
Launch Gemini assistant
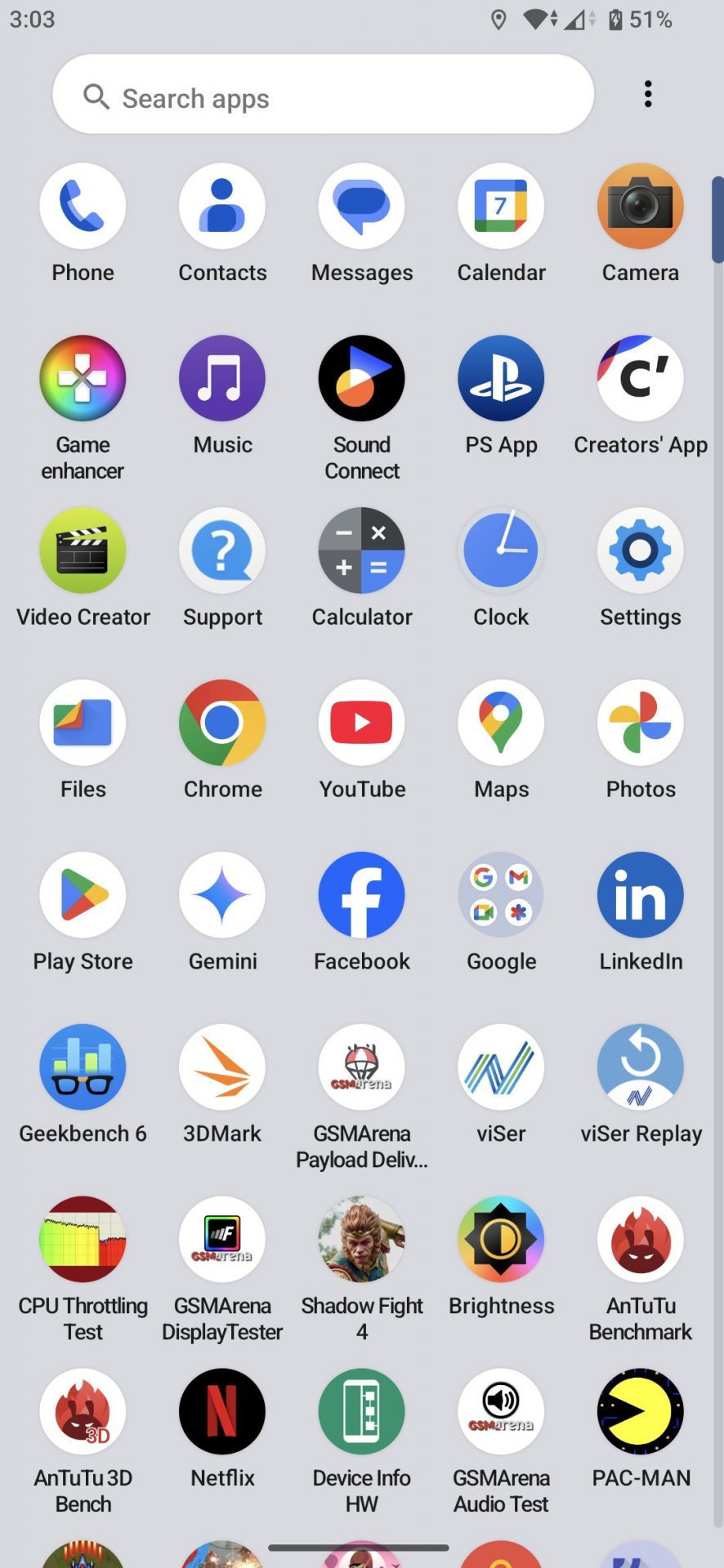point(222,896)
